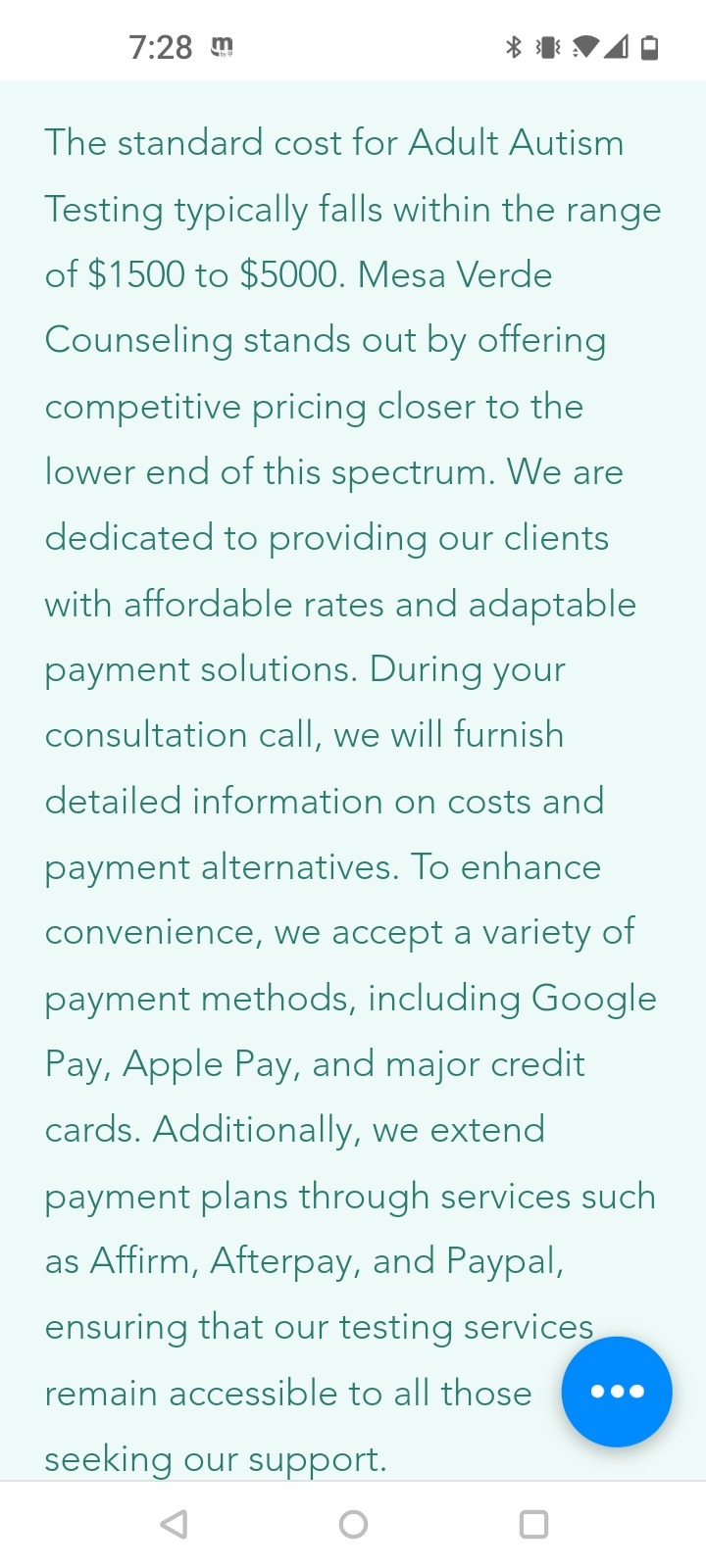Tap the system home button
This screenshot has width=706, height=1568.
[x=353, y=1524]
